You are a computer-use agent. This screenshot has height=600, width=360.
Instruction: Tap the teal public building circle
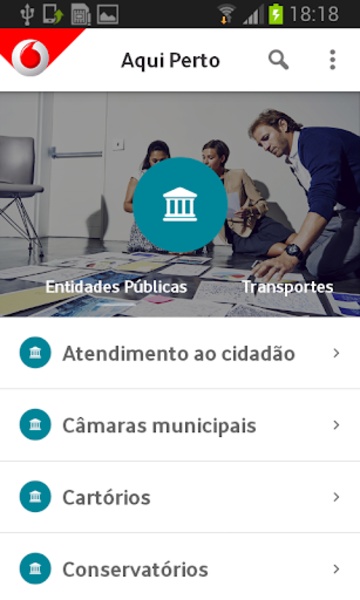[180, 205]
